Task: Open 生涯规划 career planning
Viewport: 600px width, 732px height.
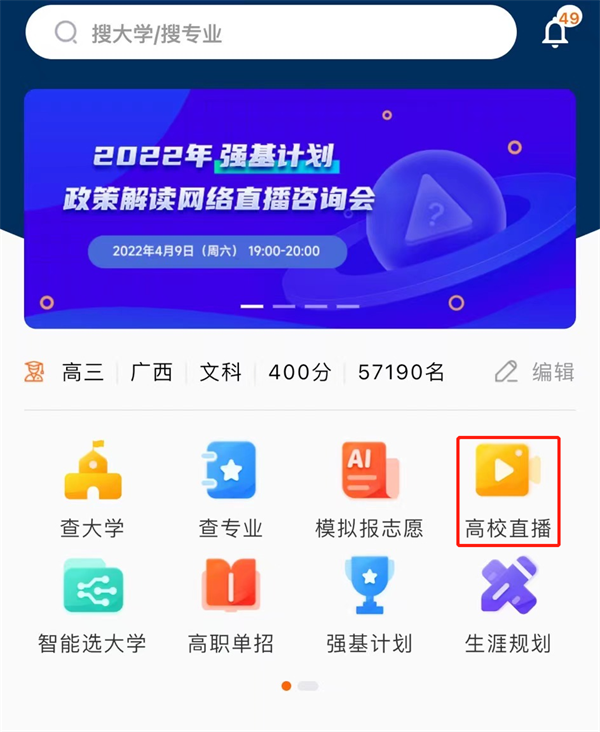Action: [x=508, y=603]
